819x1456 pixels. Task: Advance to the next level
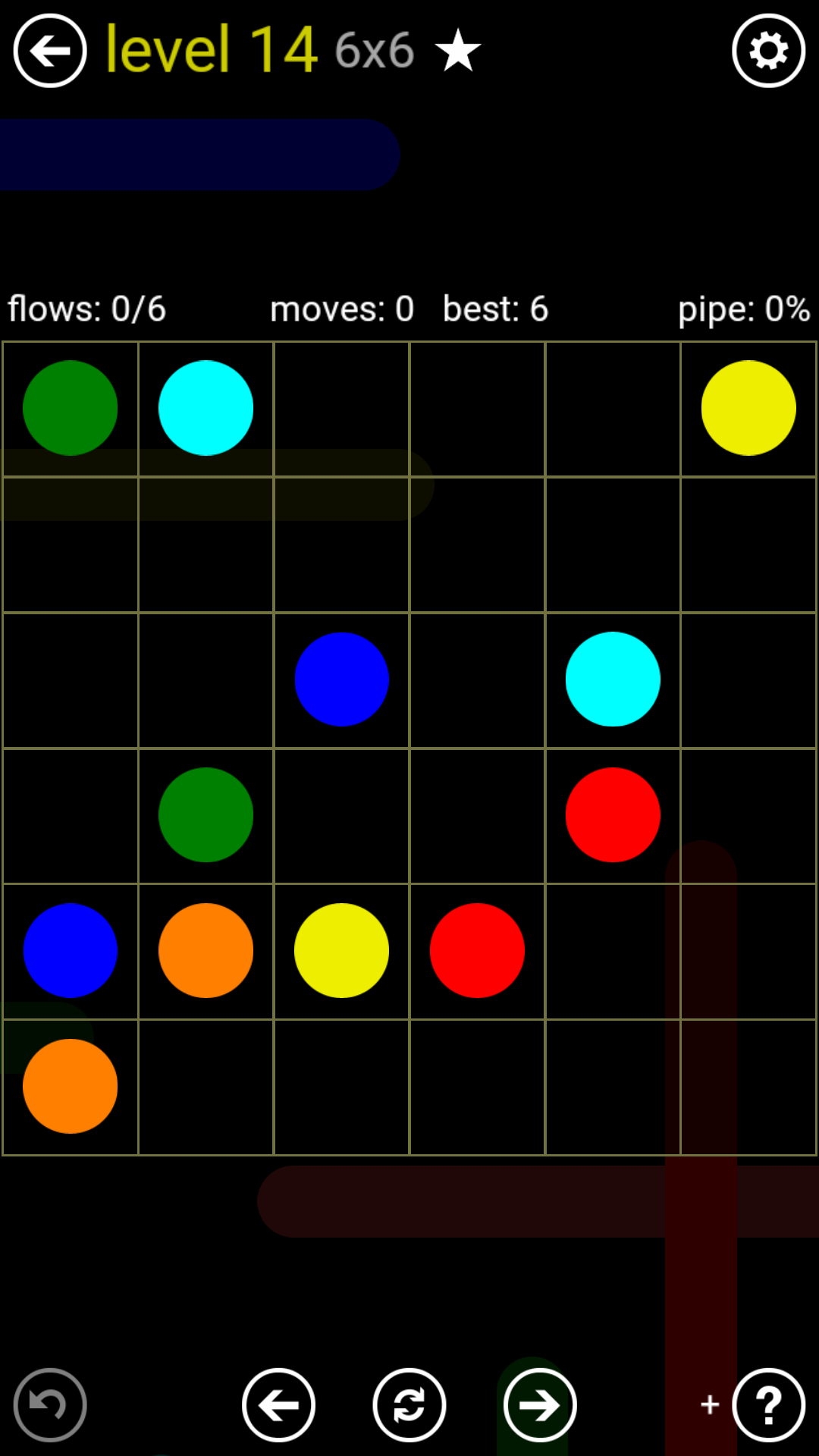540,1405
